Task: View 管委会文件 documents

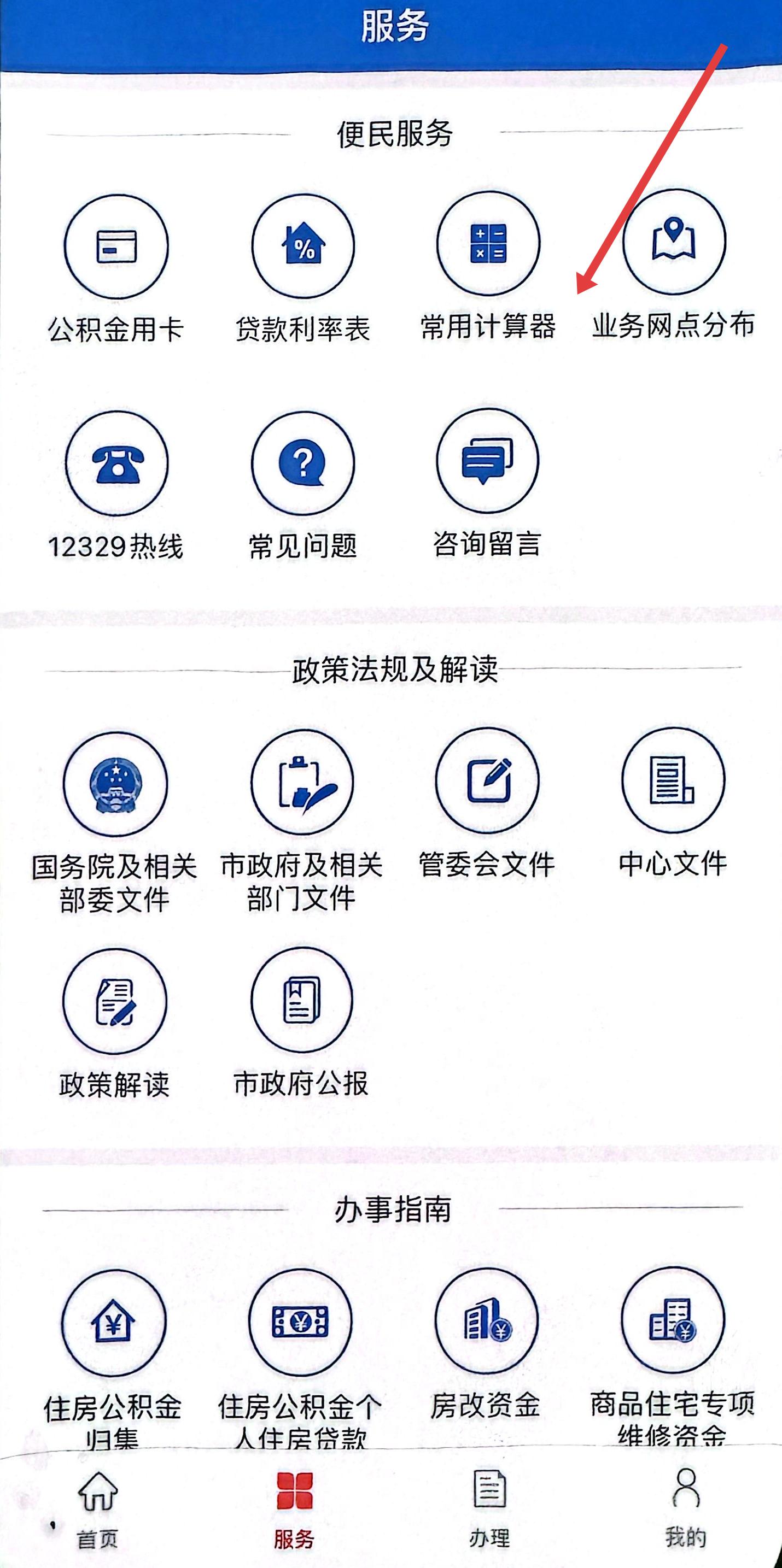Action: pyautogui.click(x=487, y=781)
